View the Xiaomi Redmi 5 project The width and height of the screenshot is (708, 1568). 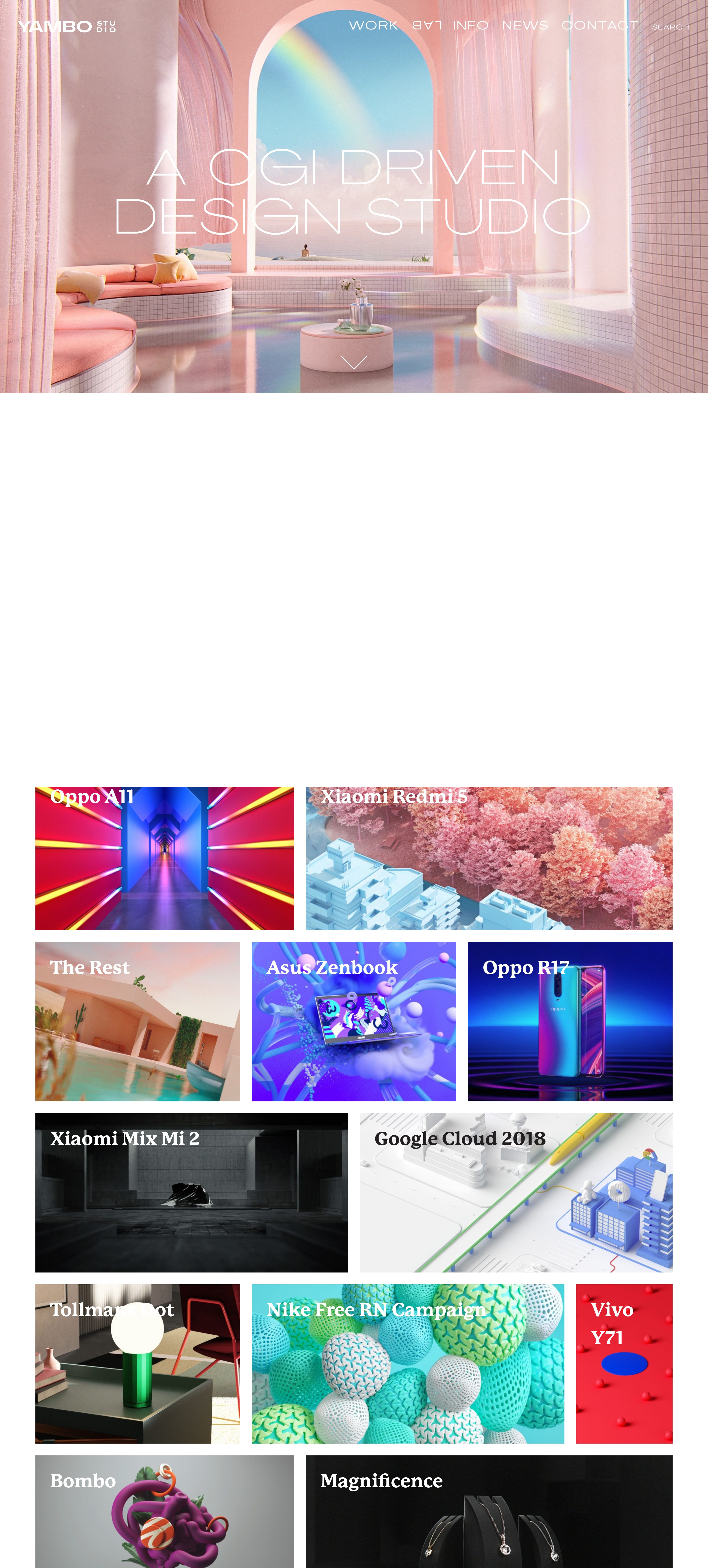pos(489,858)
